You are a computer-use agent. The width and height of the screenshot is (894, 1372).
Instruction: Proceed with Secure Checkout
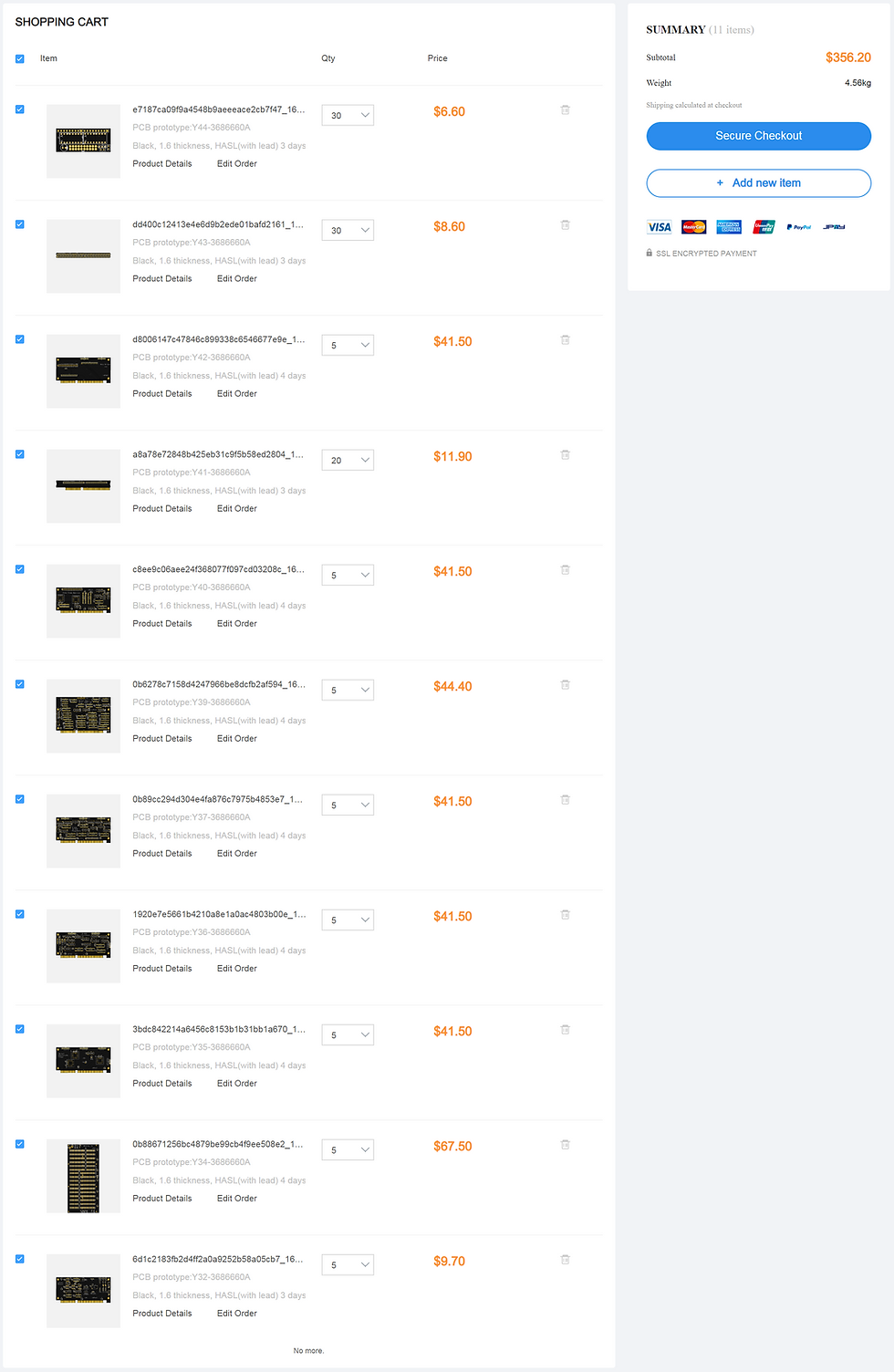[758, 136]
